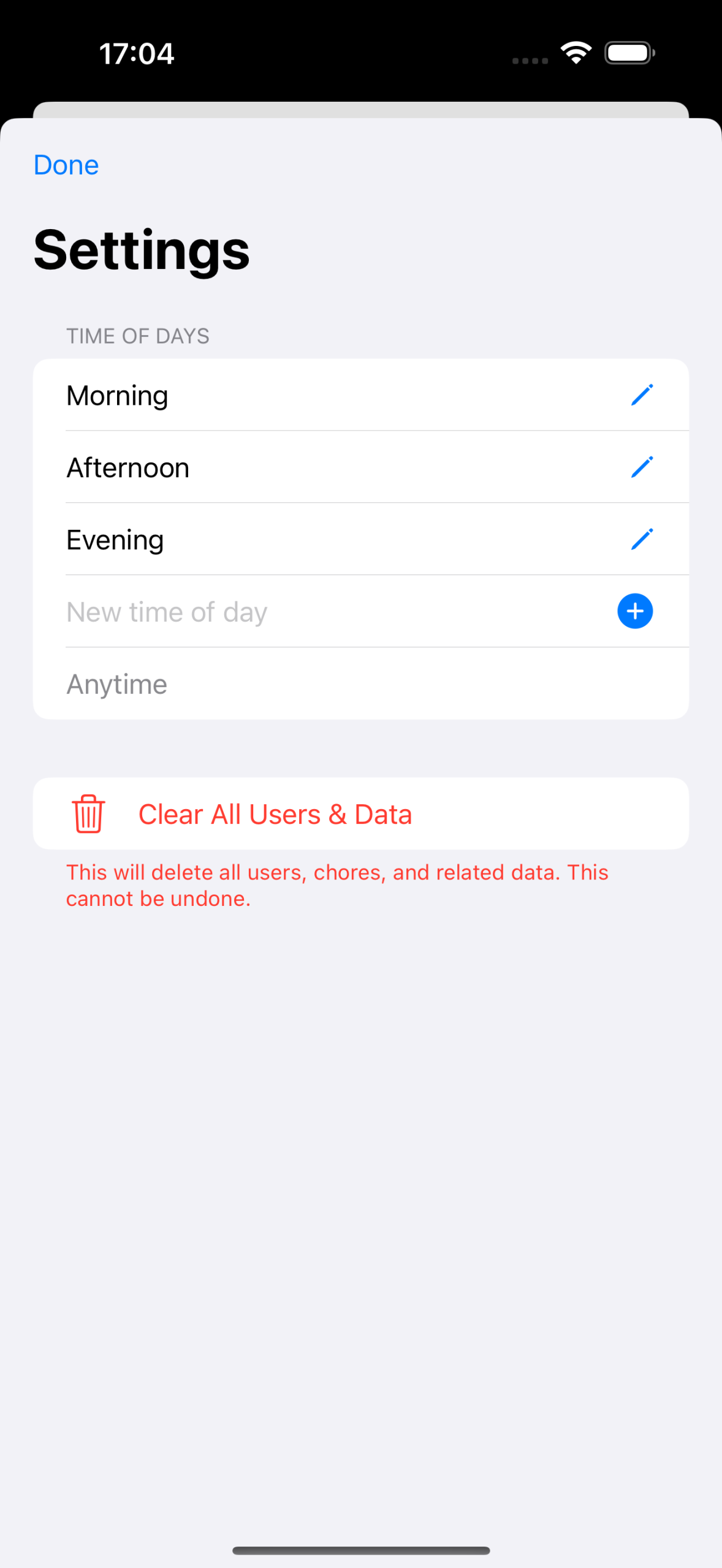Edit the Afternoon time of day
Screen dimensions: 722x1568
(x=642, y=467)
